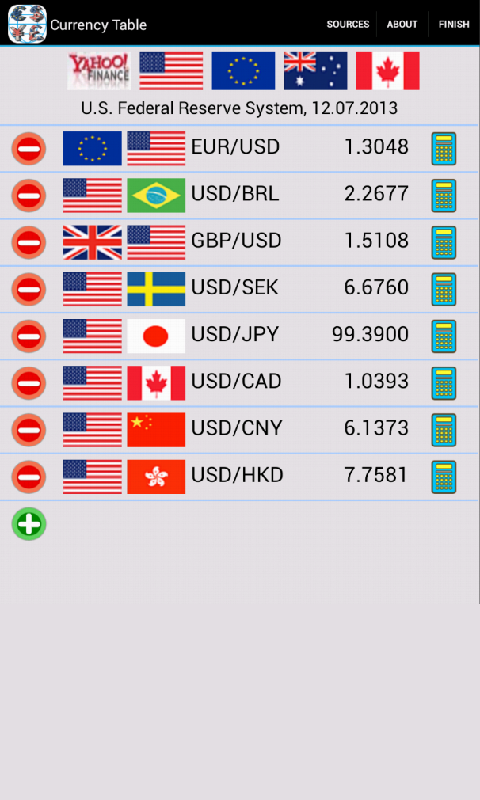The width and height of the screenshot is (480, 800).
Task: Open calculator for USD/SEK
Action: click(444, 289)
